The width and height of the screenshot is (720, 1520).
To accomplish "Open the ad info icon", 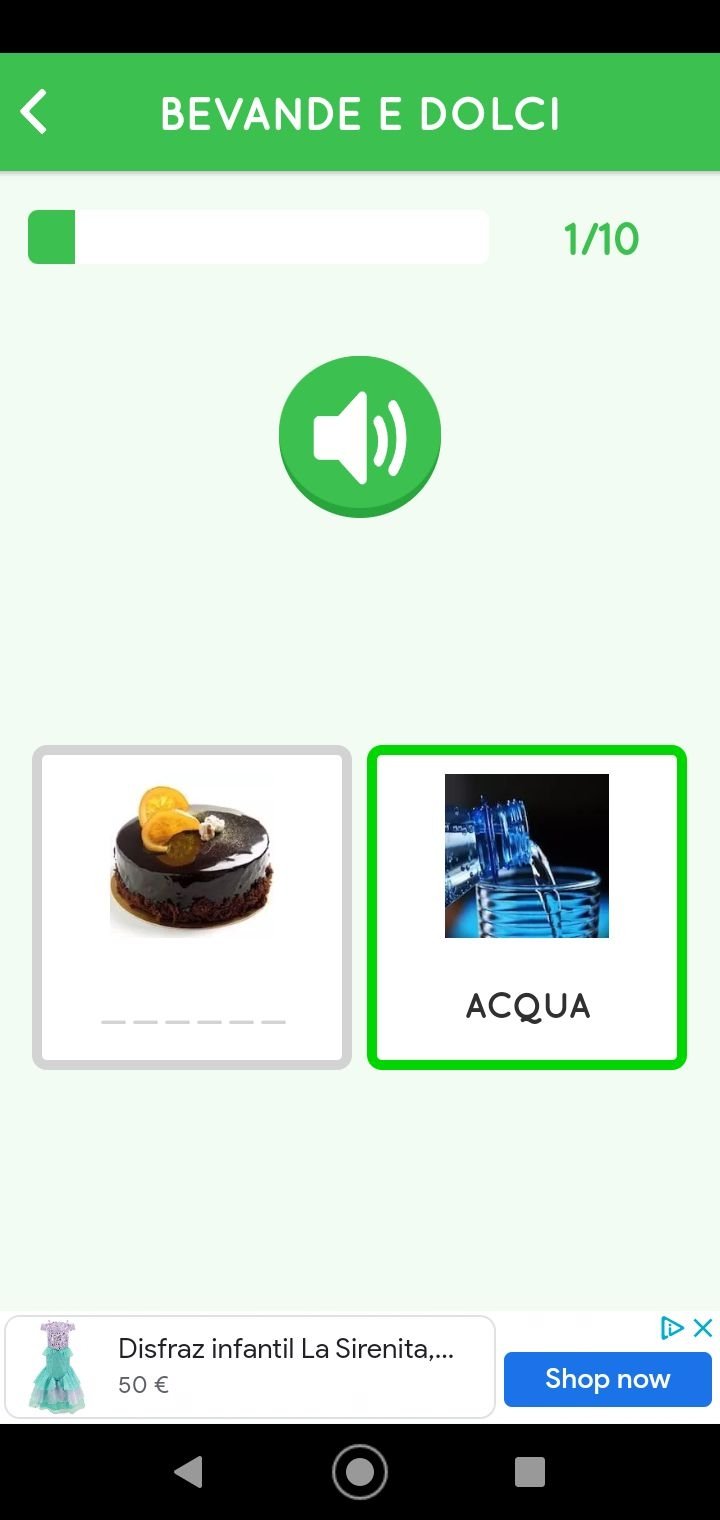I will pos(672,1328).
